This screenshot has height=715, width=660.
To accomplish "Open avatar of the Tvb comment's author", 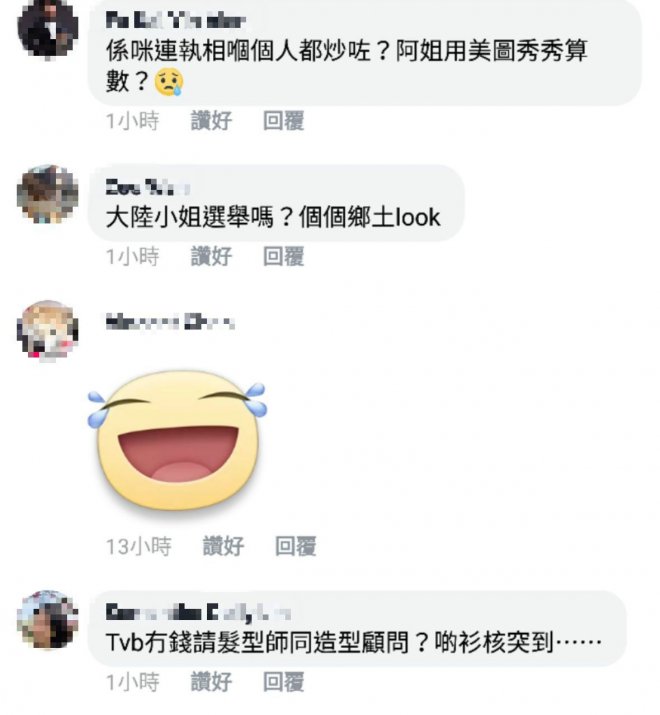I will click(47, 620).
